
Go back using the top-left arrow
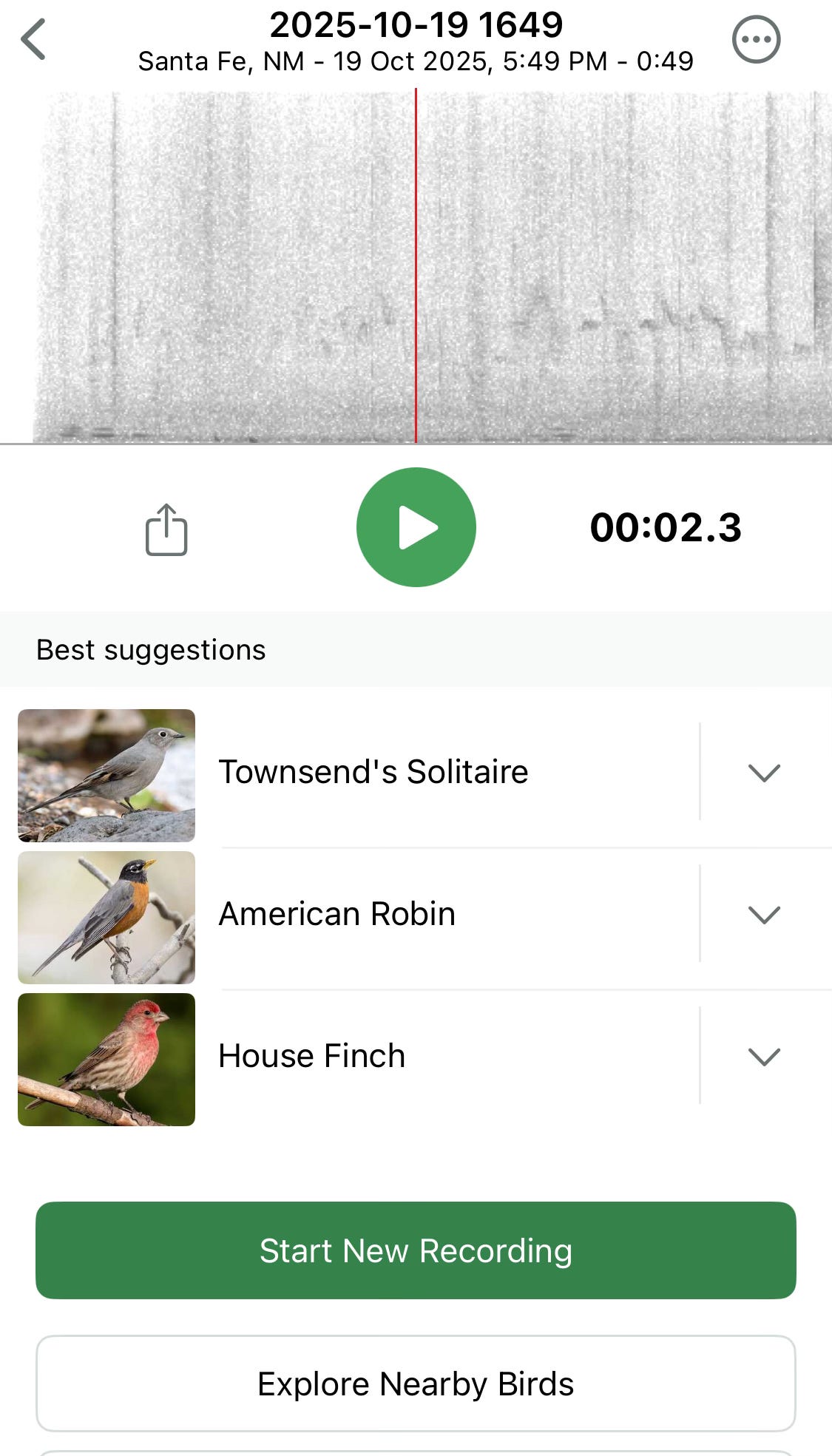point(33,39)
